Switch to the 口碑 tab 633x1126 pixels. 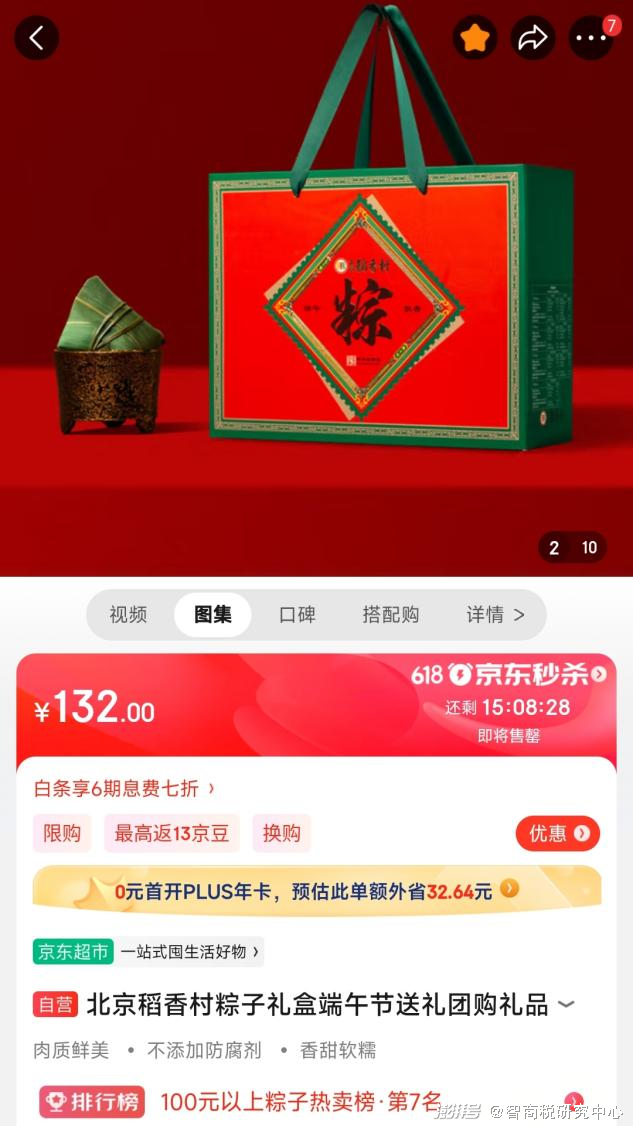297,615
